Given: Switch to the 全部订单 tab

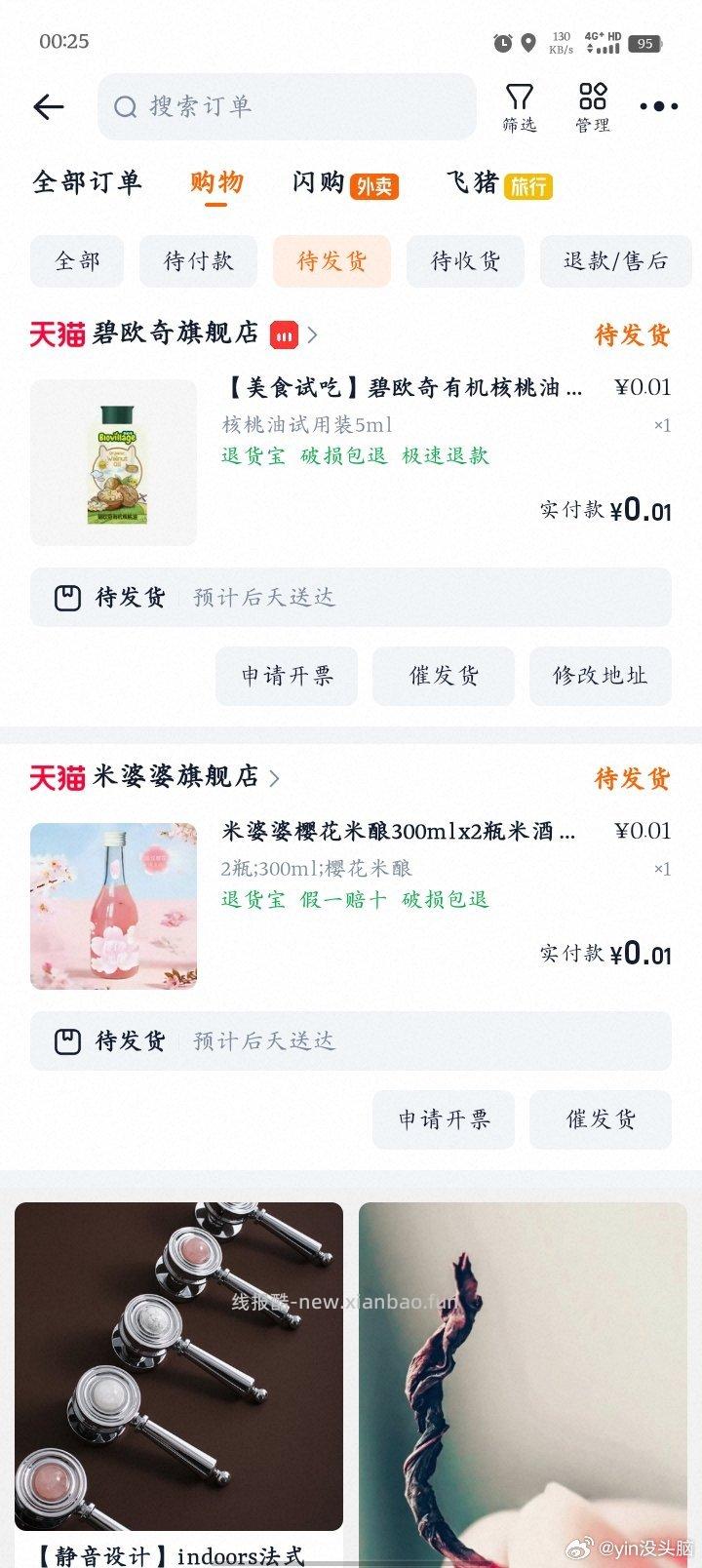Looking at the screenshot, I should coord(89,181).
